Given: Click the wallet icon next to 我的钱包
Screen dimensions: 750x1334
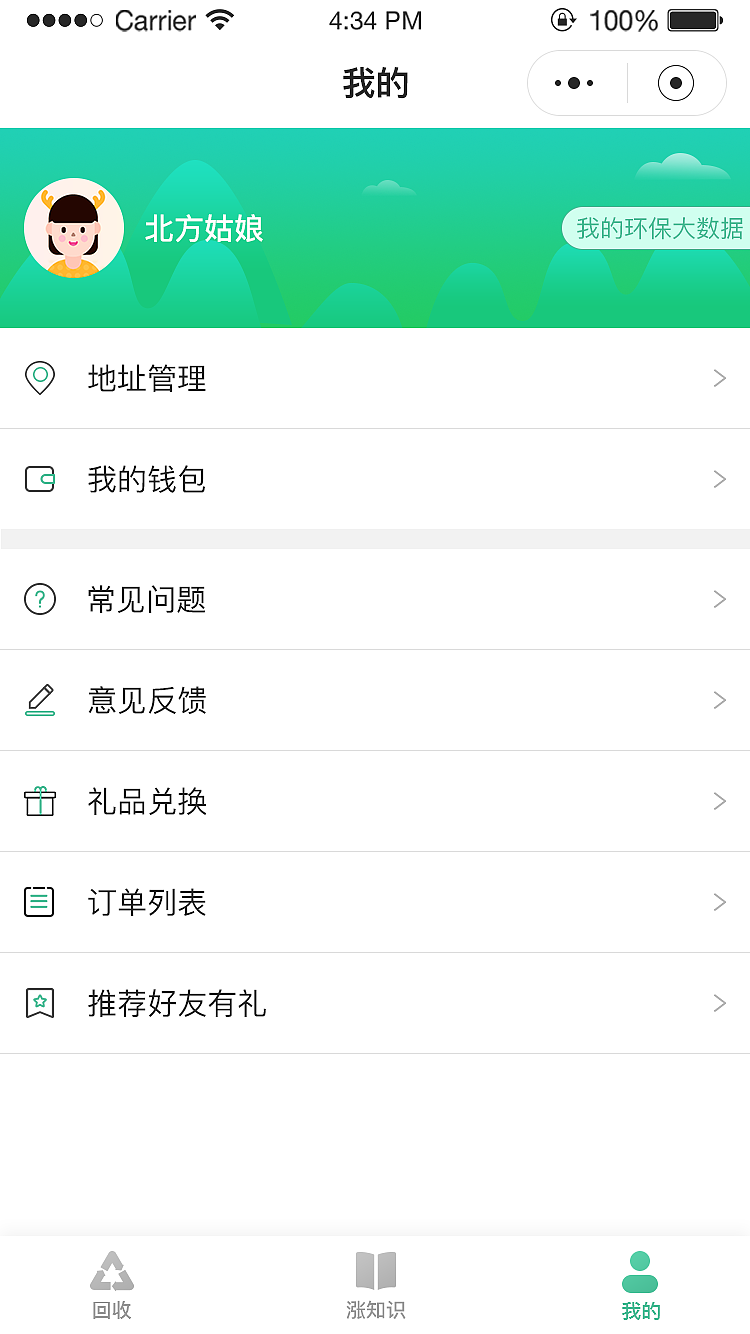Looking at the screenshot, I should pos(40,479).
